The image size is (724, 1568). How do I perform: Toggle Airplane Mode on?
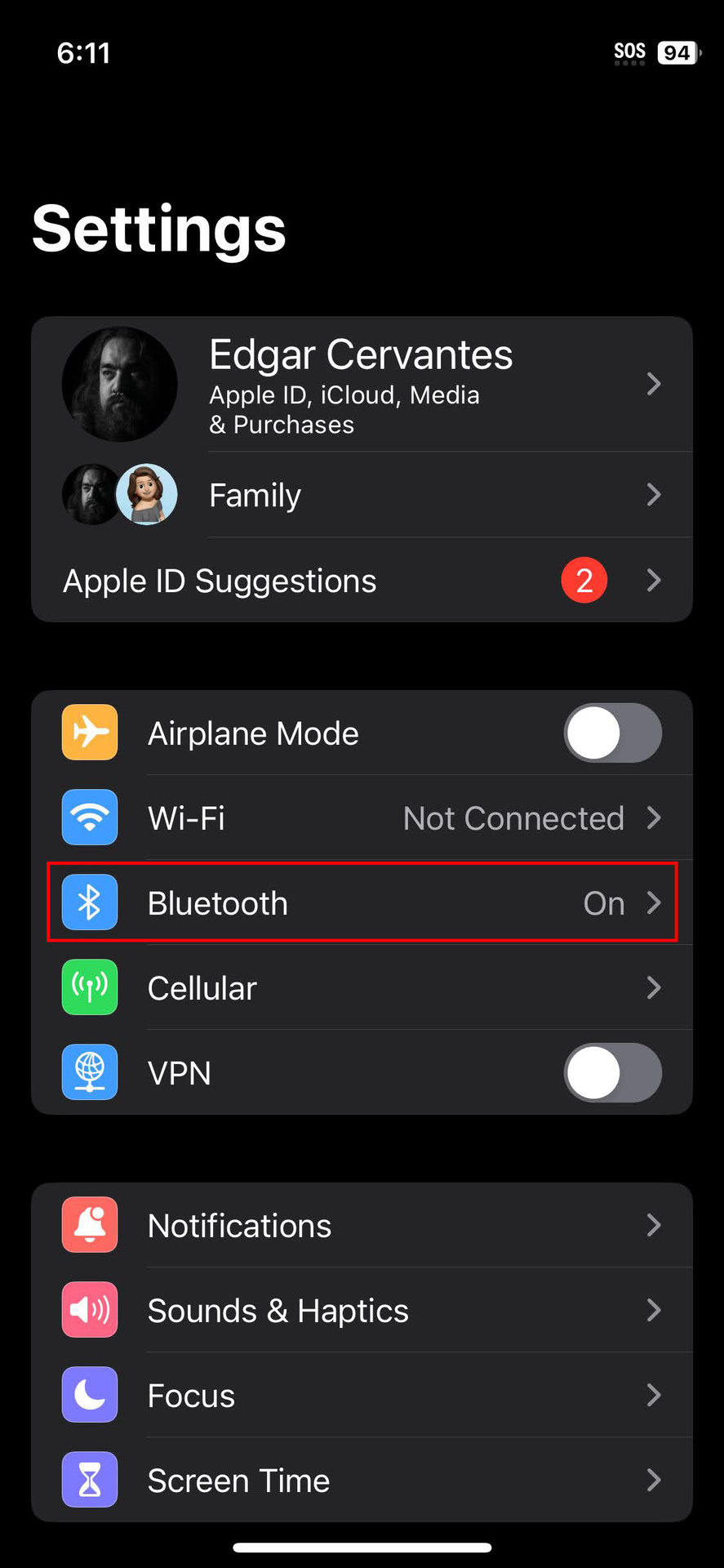612,733
